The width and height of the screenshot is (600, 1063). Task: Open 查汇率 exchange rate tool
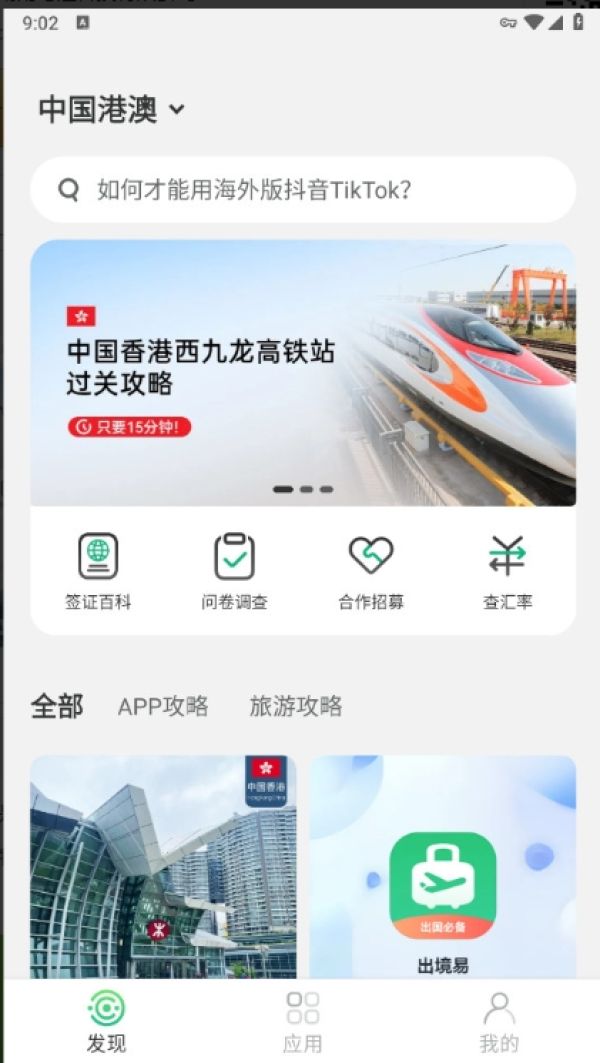pos(507,571)
